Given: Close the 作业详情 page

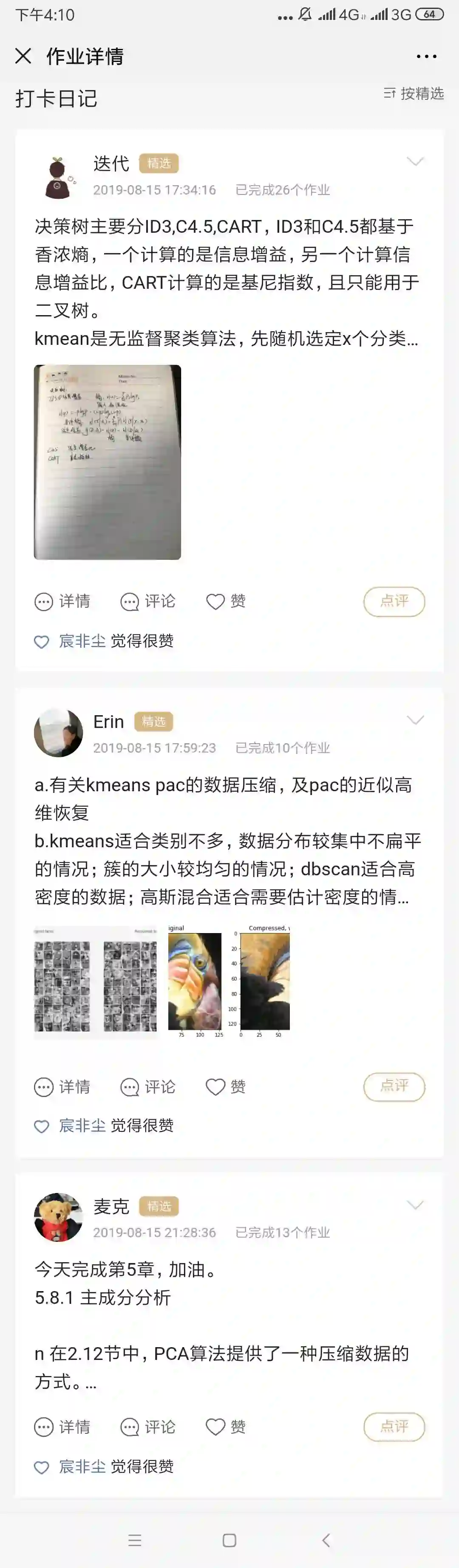Looking at the screenshot, I should tap(23, 56).
